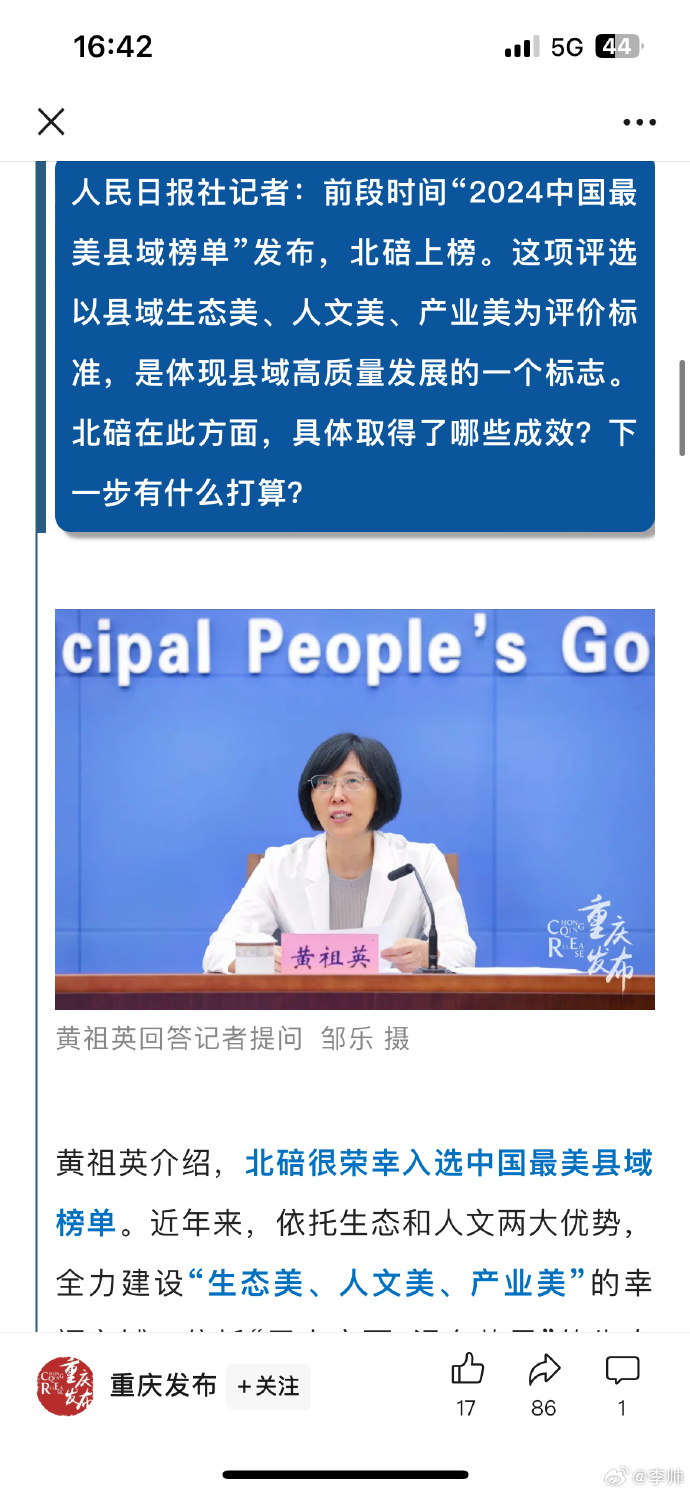This screenshot has height=1493, width=690.
Task: Open the three-dot overflow menu
Action: [639, 122]
